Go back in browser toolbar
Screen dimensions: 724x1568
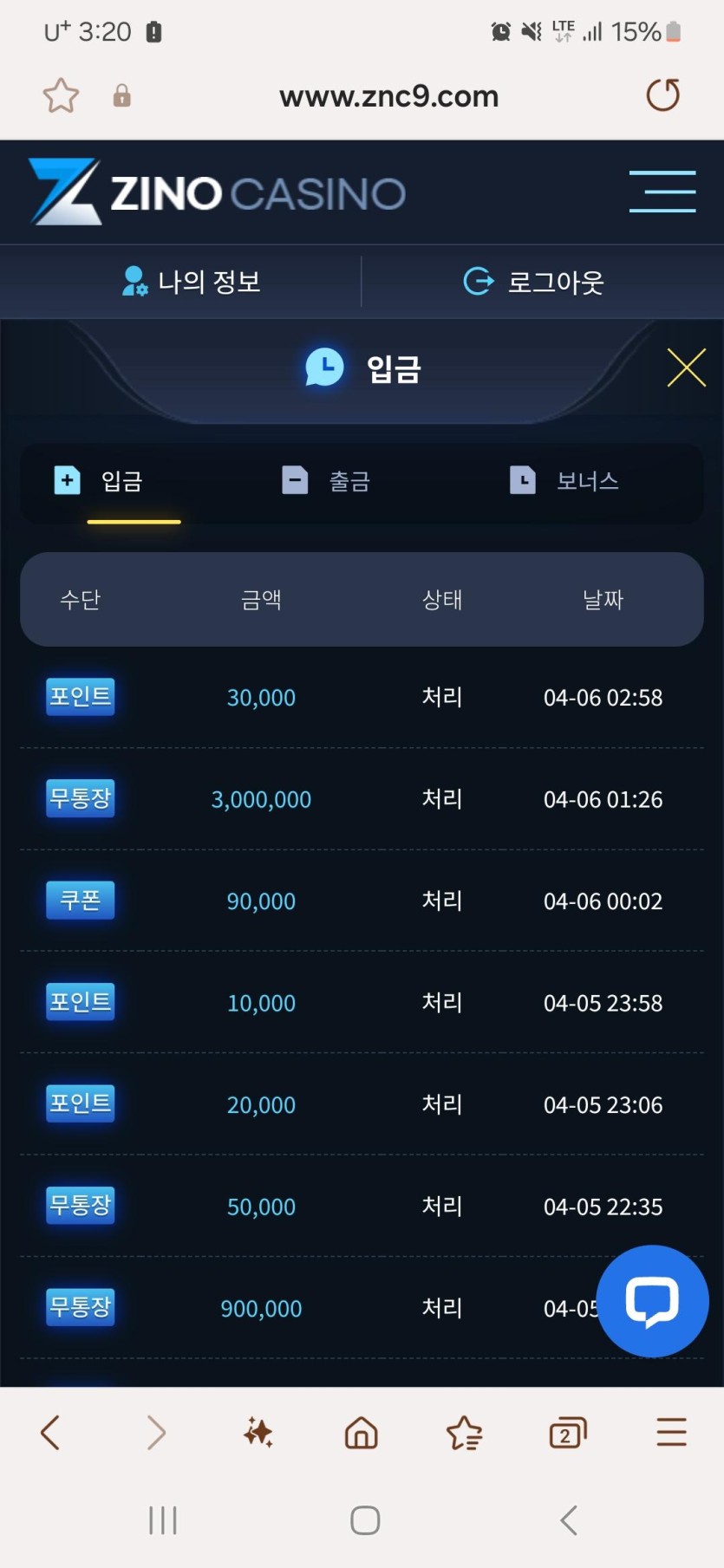pyautogui.click(x=50, y=1433)
